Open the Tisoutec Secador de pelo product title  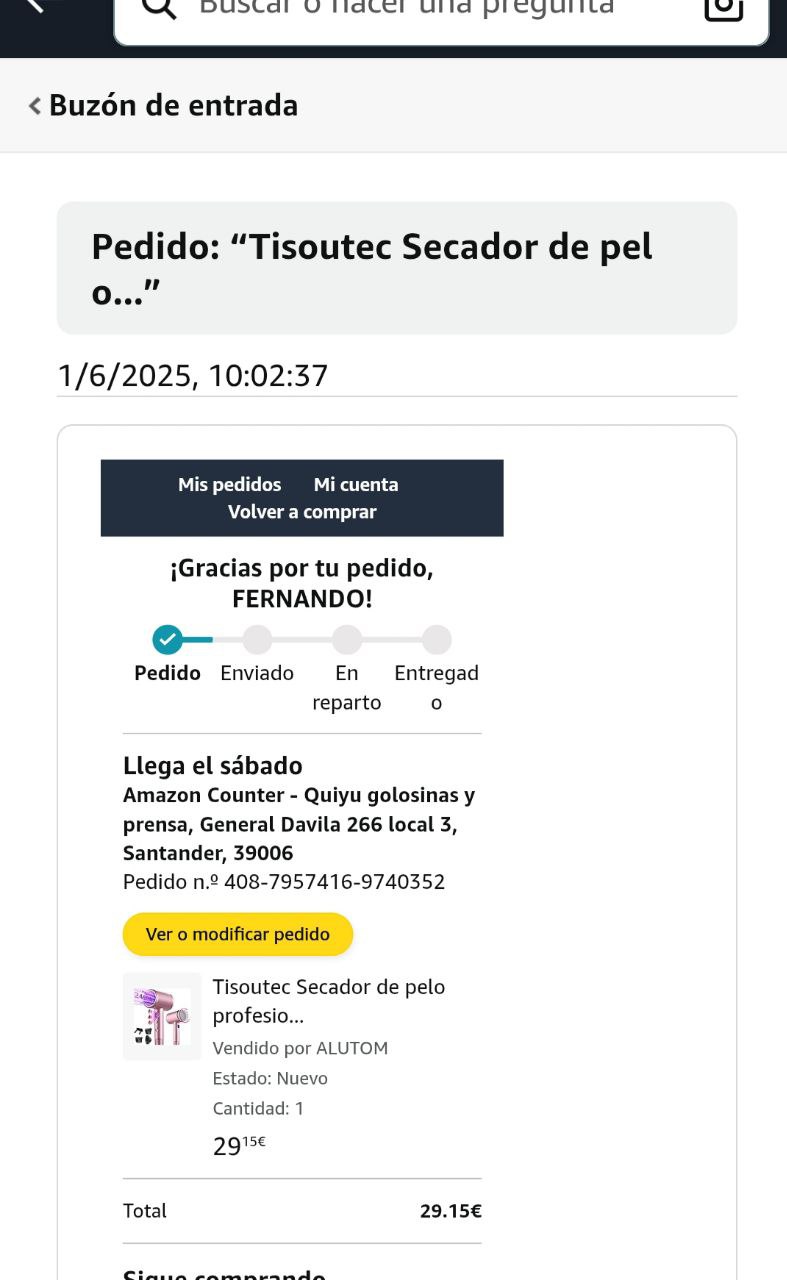point(328,1001)
